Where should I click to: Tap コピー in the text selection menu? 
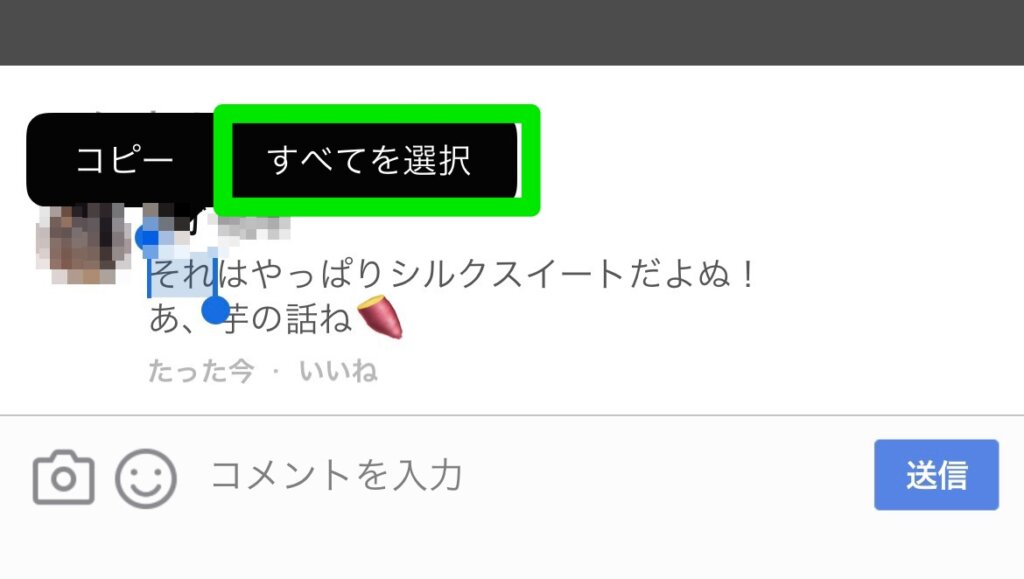tap(124, 160)
